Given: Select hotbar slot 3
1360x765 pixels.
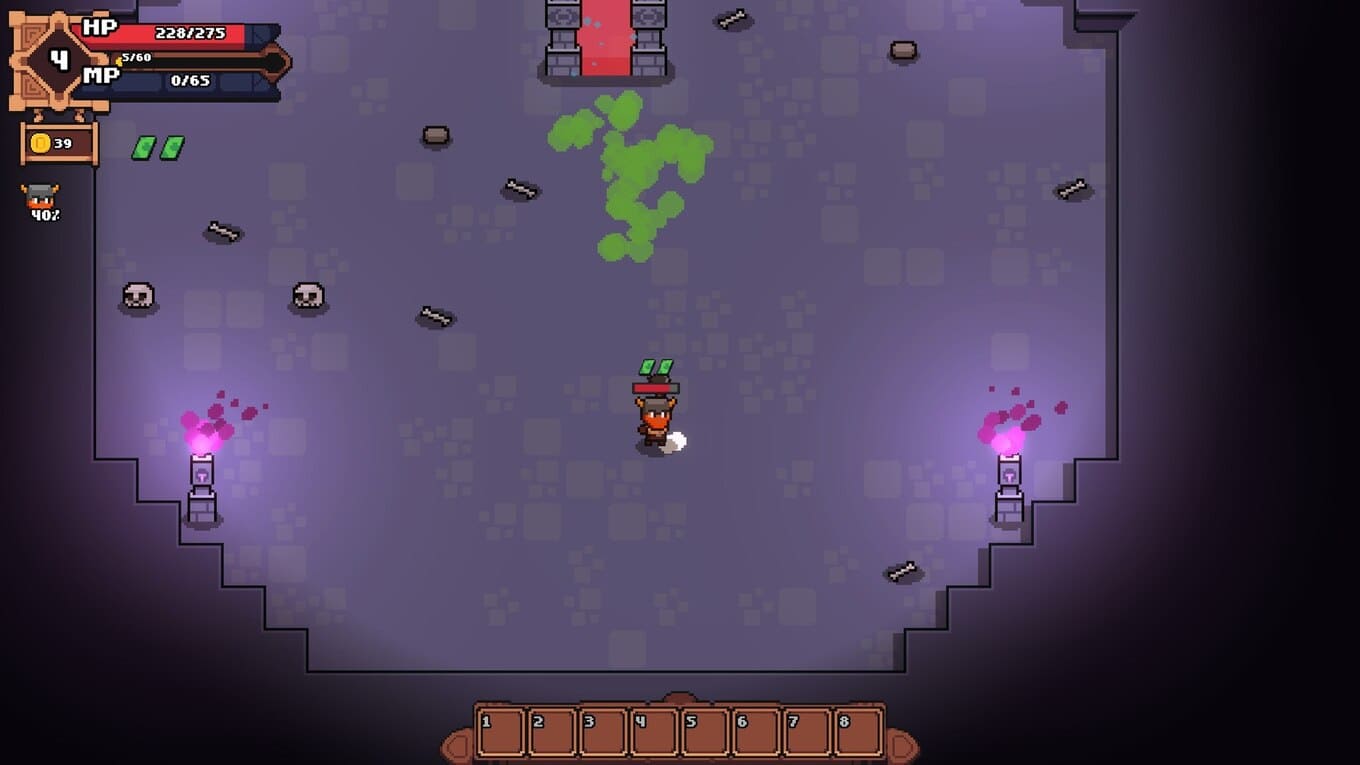Looking at the screenshot, I should tap(602, 733).
